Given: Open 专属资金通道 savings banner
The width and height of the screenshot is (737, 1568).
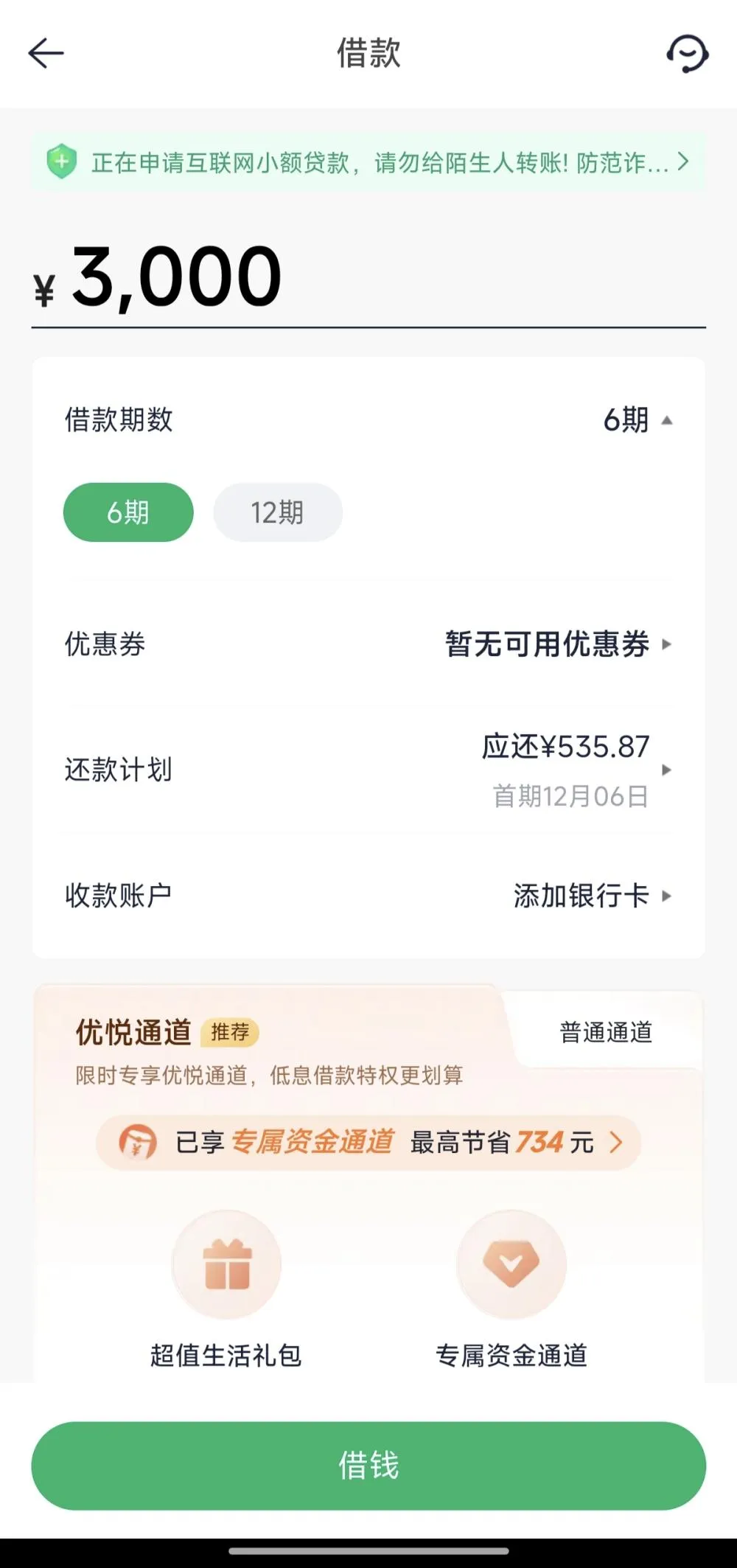Looking at the screenshot, I should pos(368,1143).
